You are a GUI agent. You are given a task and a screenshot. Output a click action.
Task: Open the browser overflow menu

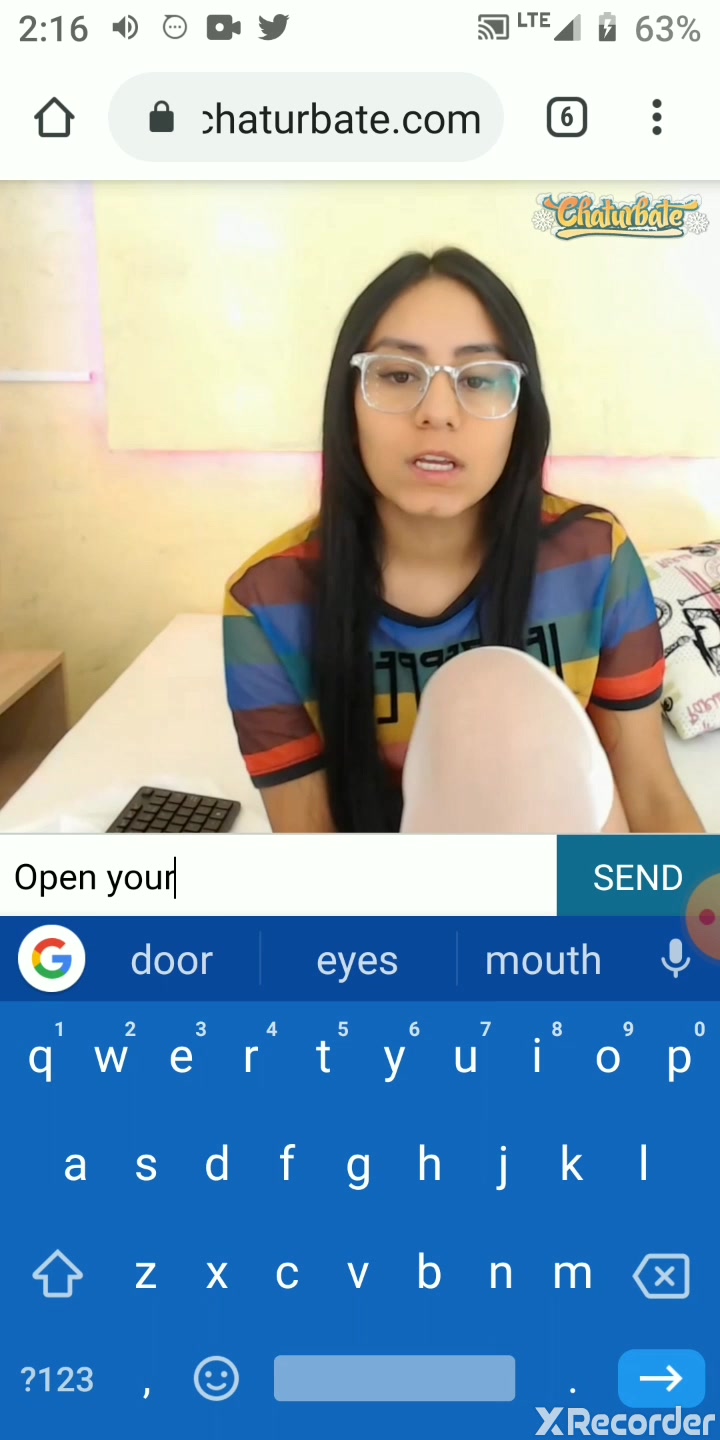(x=657, y=118)
